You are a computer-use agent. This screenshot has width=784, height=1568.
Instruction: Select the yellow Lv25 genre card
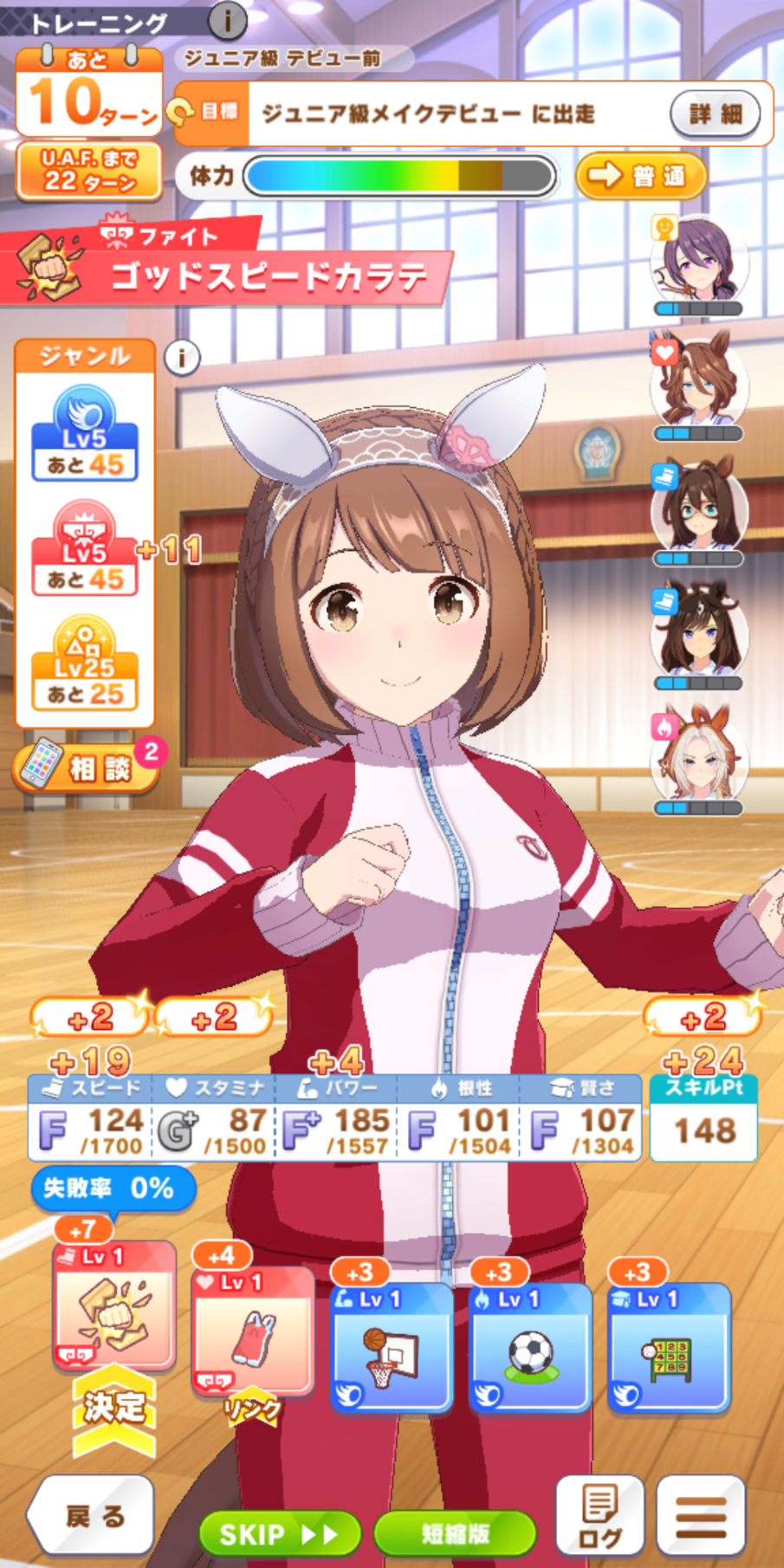coord(85,664)
